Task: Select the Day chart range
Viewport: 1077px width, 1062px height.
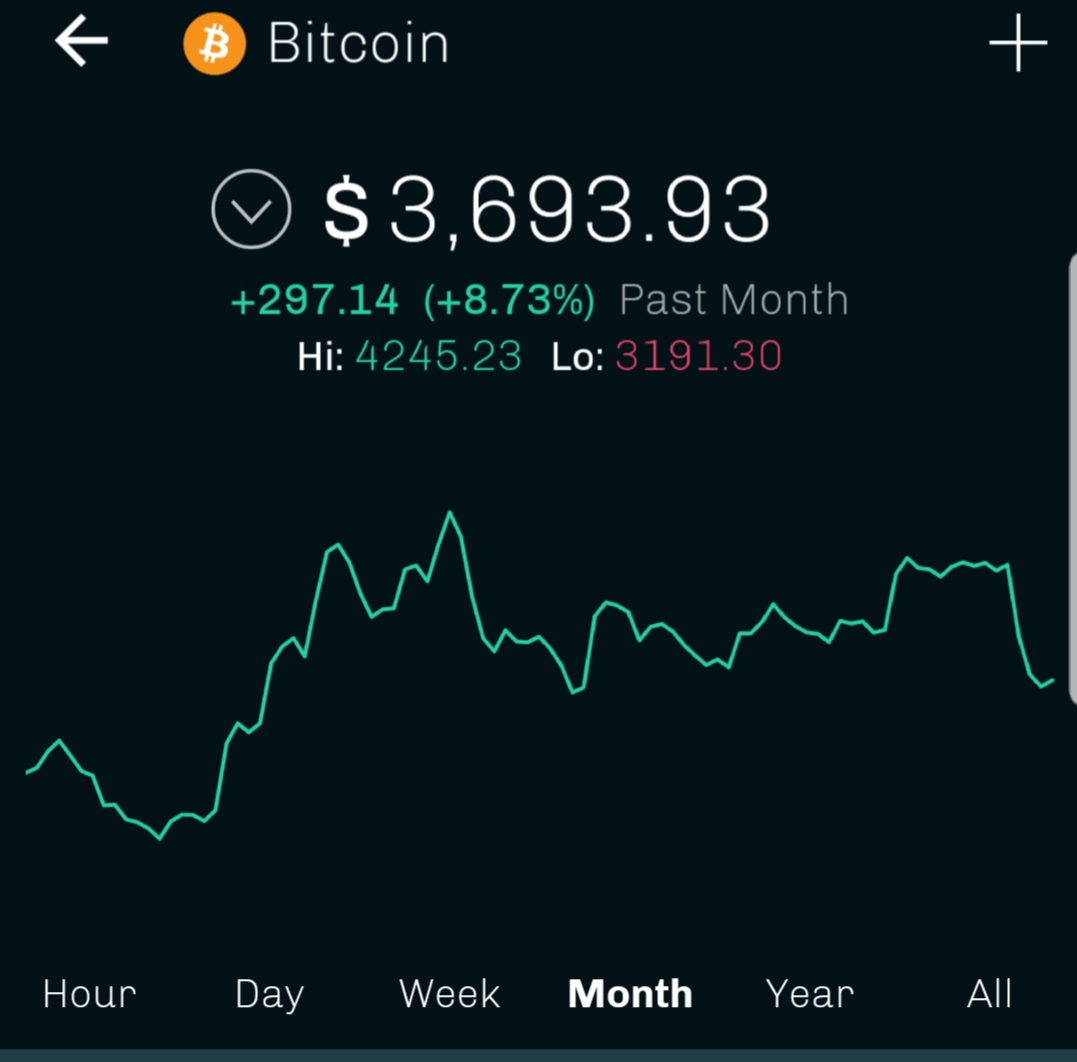Action: point(269,994)
